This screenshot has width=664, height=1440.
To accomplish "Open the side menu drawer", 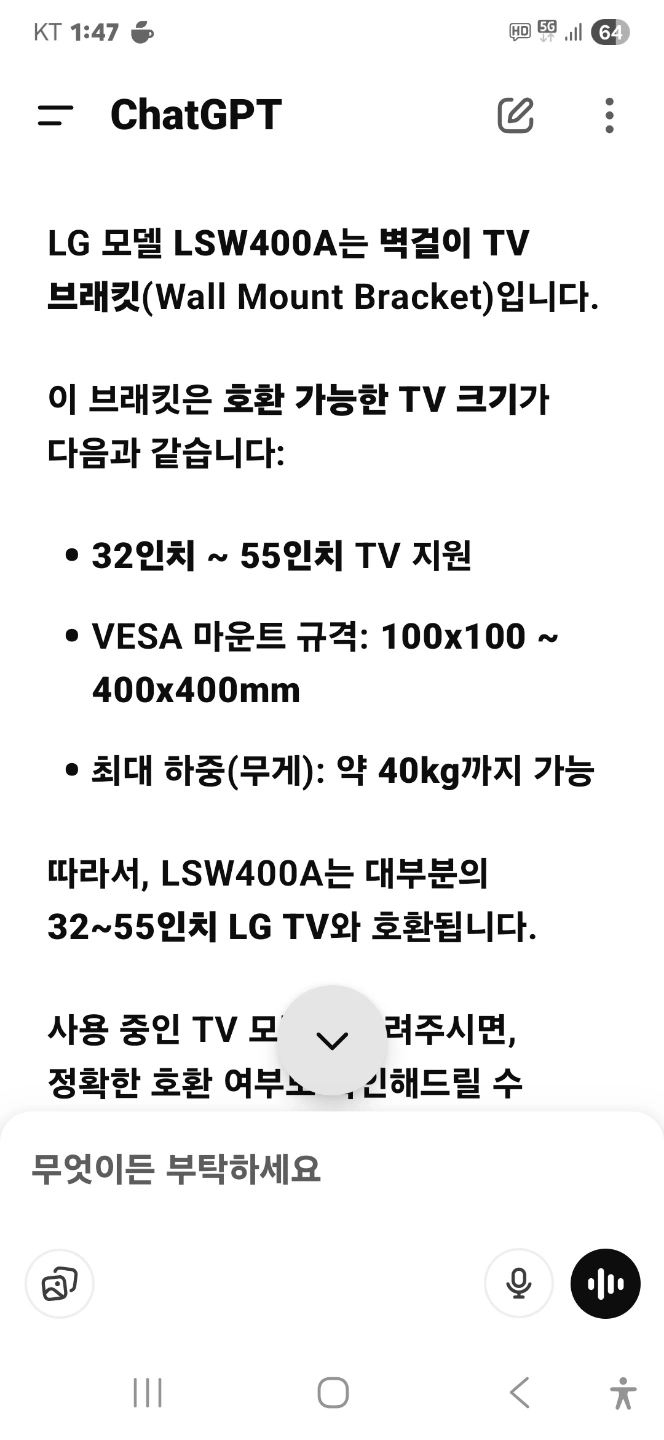I will [x=55, y=116].
